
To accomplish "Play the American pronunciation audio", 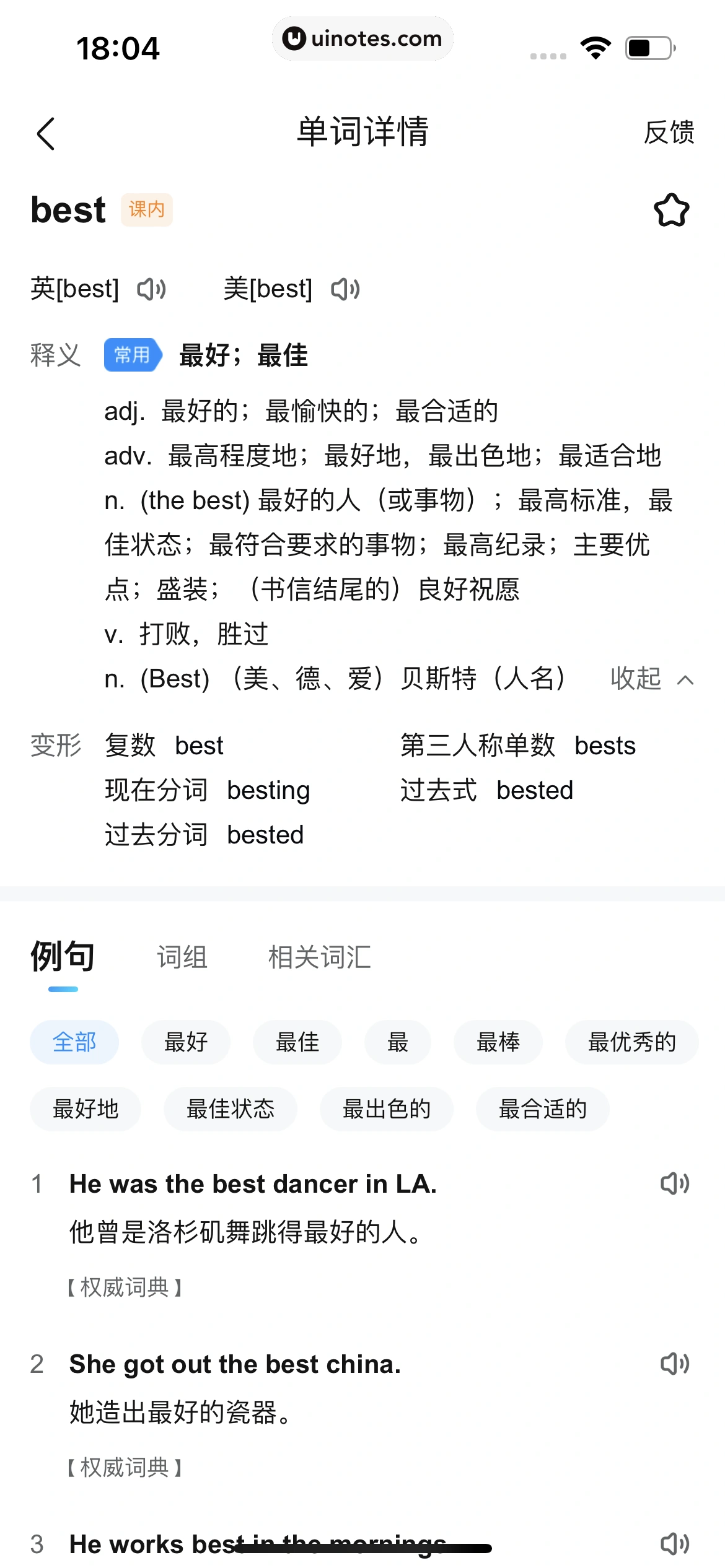I will tap(345, 289).
